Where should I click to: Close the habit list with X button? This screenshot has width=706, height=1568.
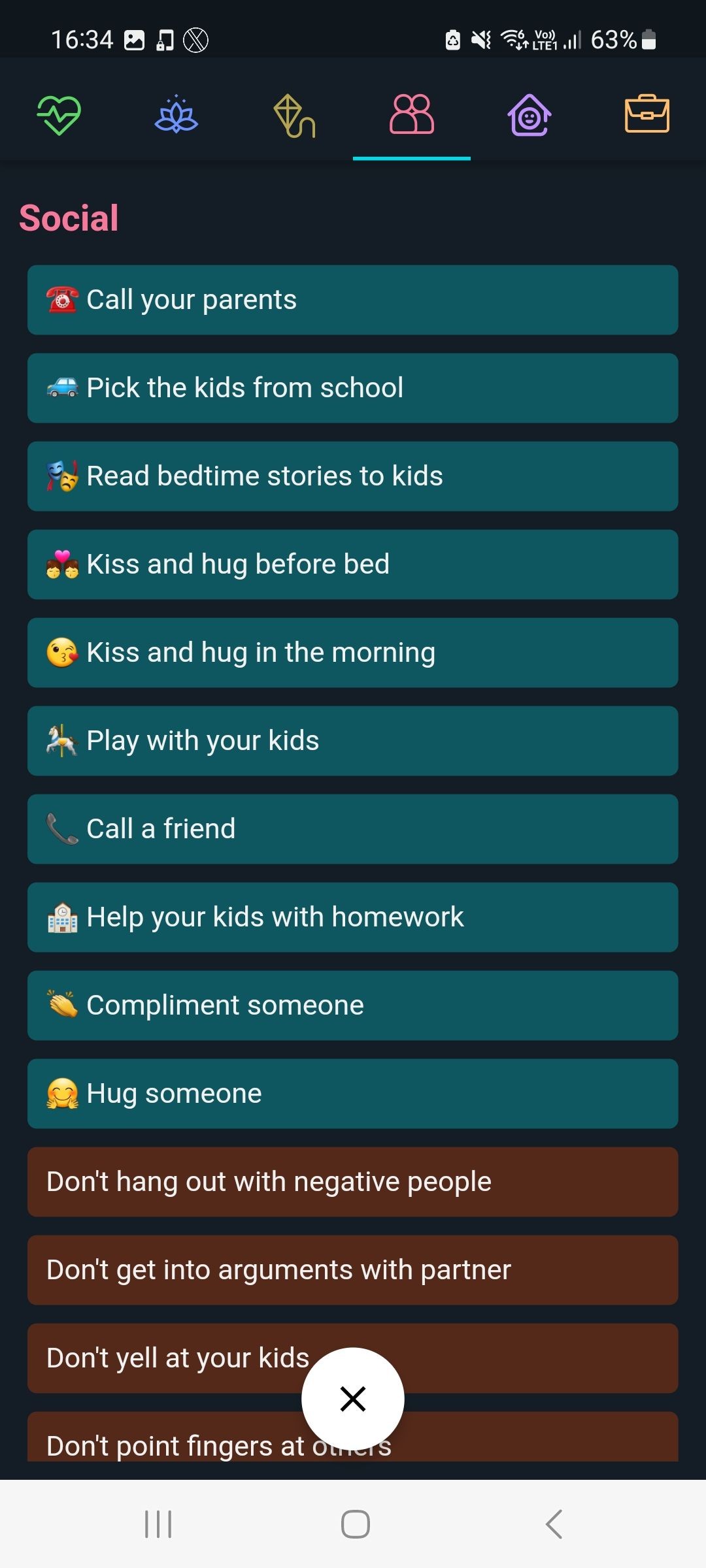(x=353, y=1399)
